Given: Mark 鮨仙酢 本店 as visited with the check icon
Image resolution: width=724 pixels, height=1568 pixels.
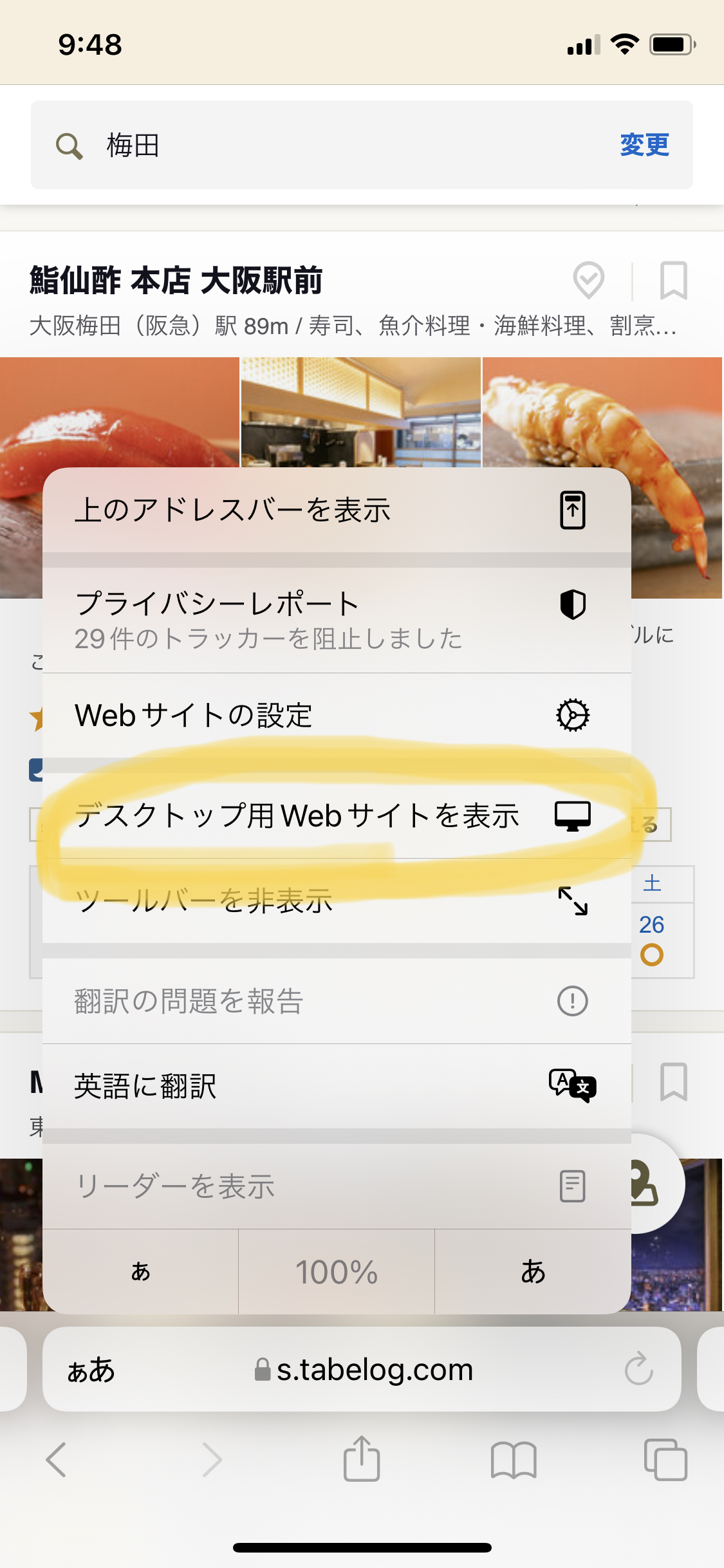Looking at the screenshot, I should 588,281.
